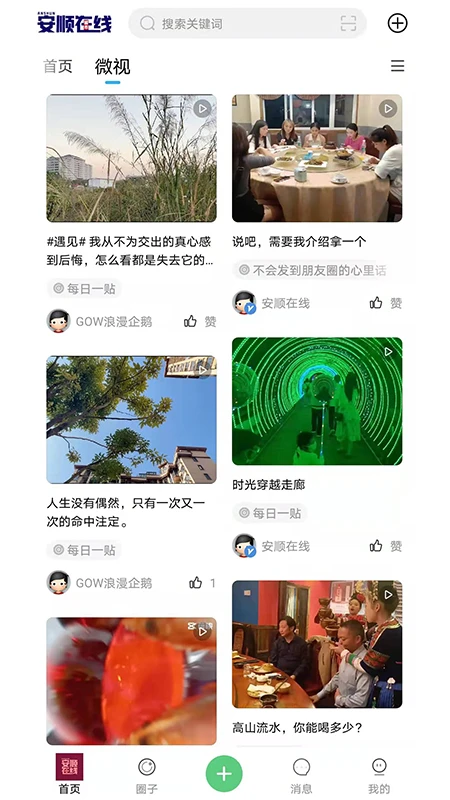
Task: Tap the circled plus icon at the top
Action: (397, 23)
